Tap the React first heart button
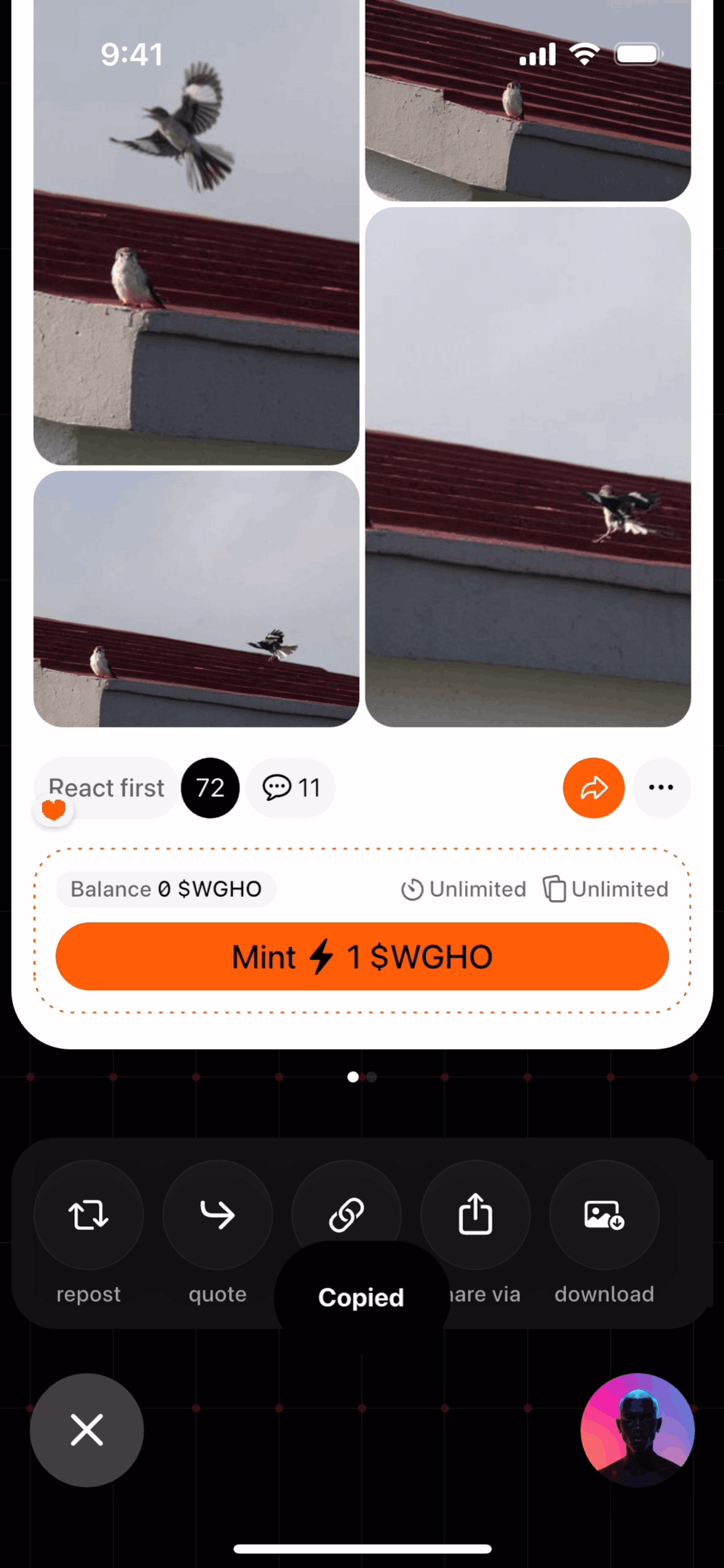The image size is (724, 1568). coord(106,788)
